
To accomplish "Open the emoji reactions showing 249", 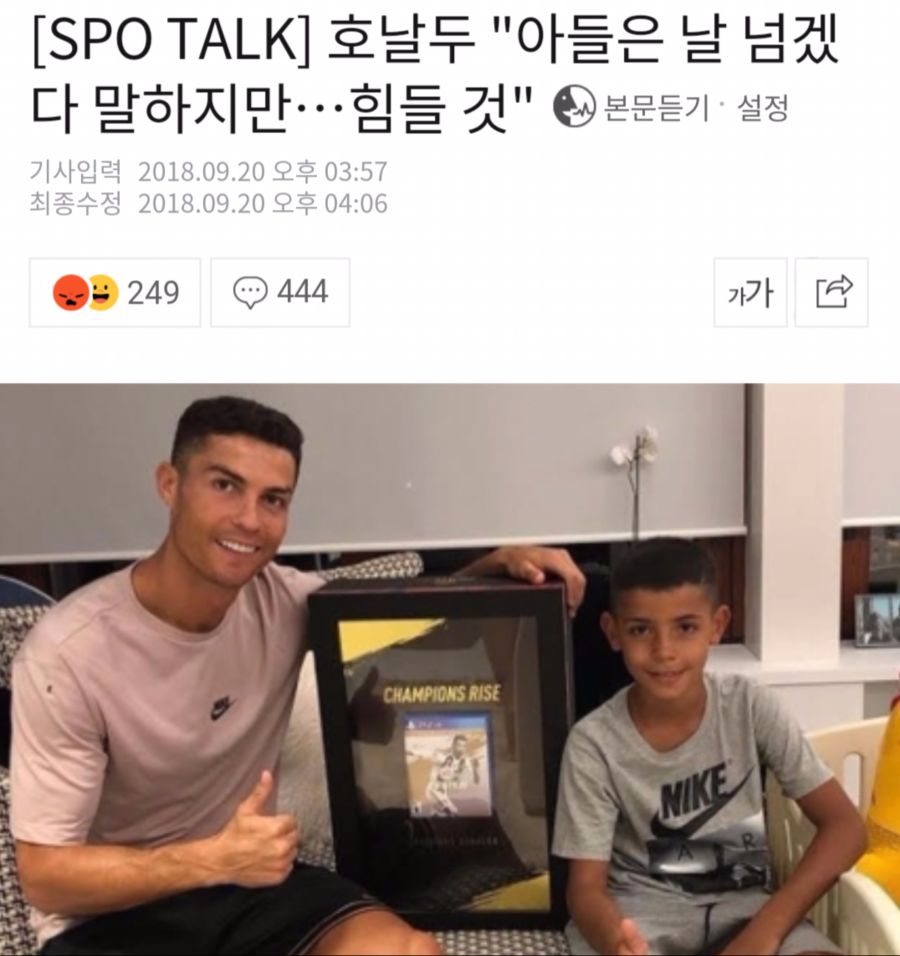I will (x=115, y=293).
